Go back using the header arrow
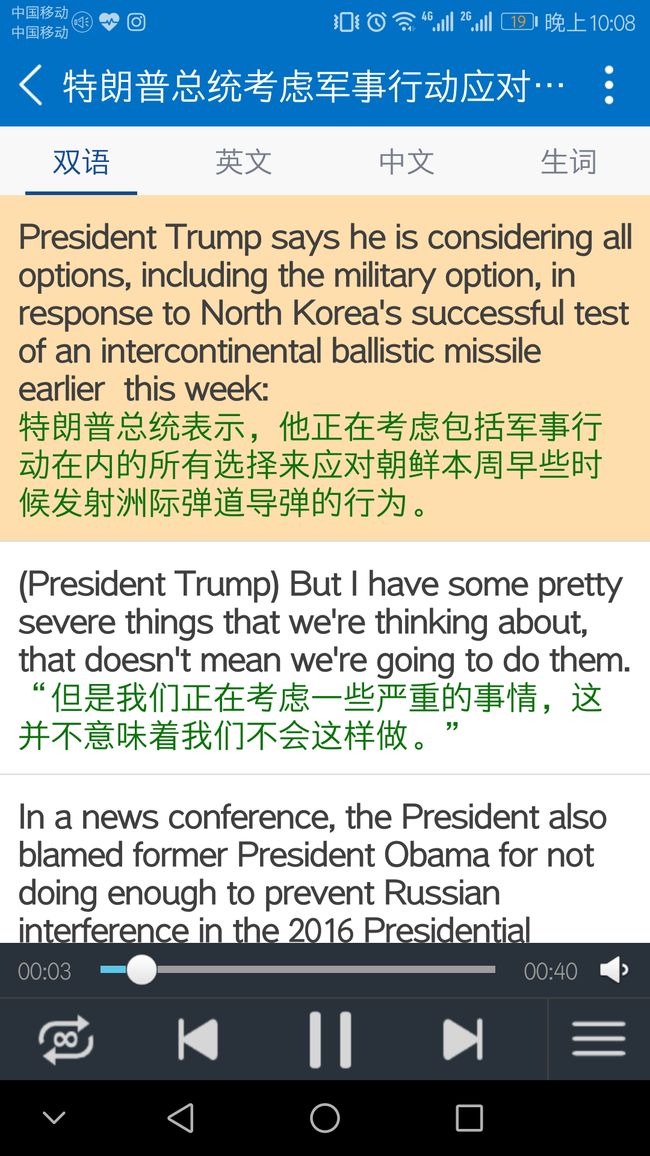 tap(31, 86)
